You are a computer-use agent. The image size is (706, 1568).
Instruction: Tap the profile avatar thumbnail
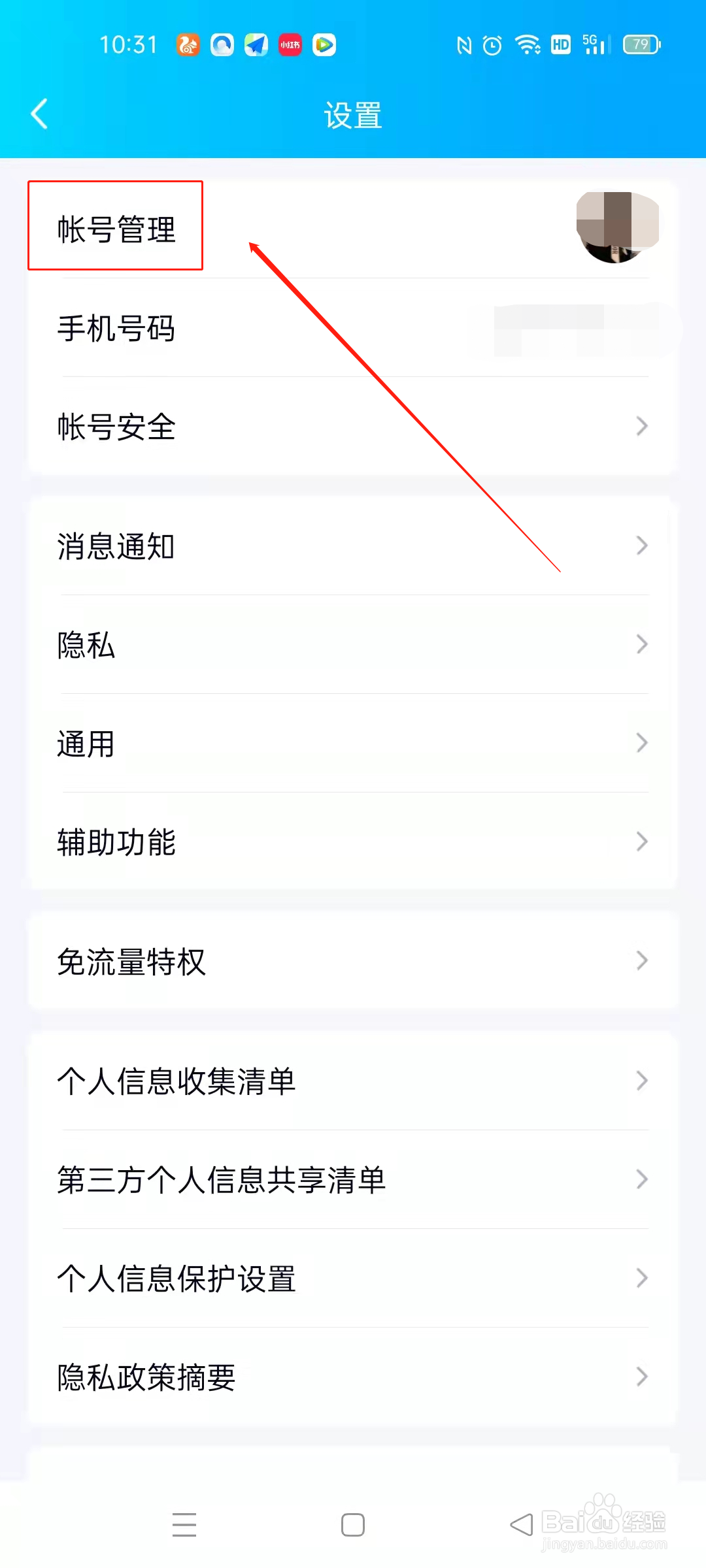click(617, 227)
